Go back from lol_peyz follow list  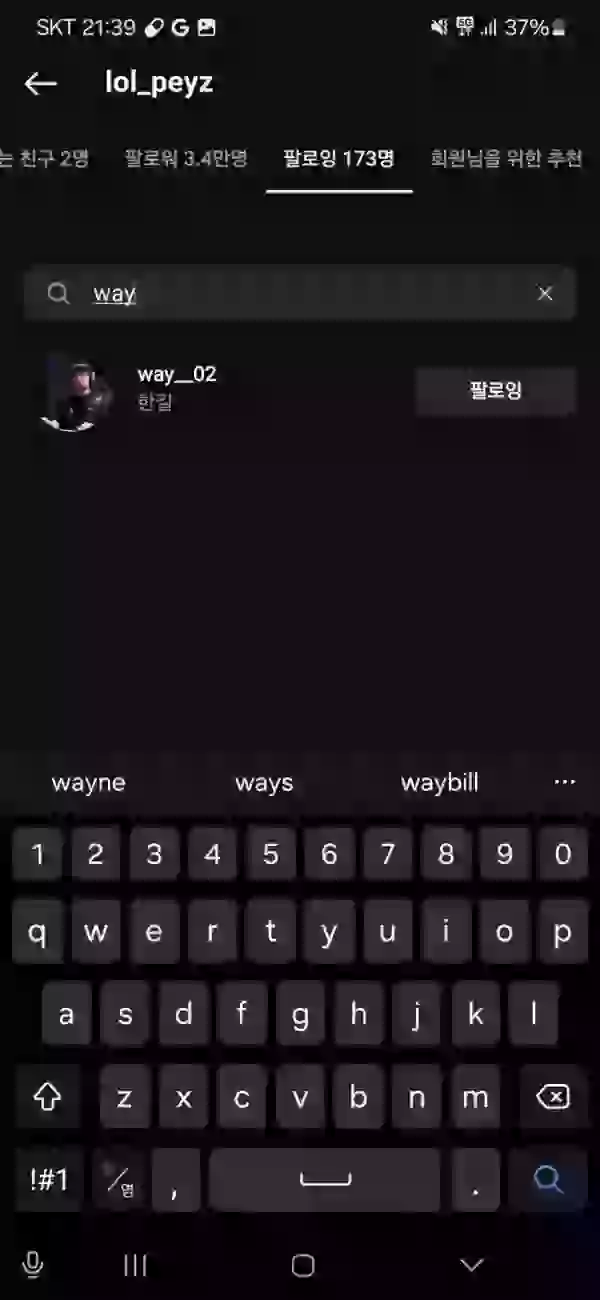(x=40, y=83)
